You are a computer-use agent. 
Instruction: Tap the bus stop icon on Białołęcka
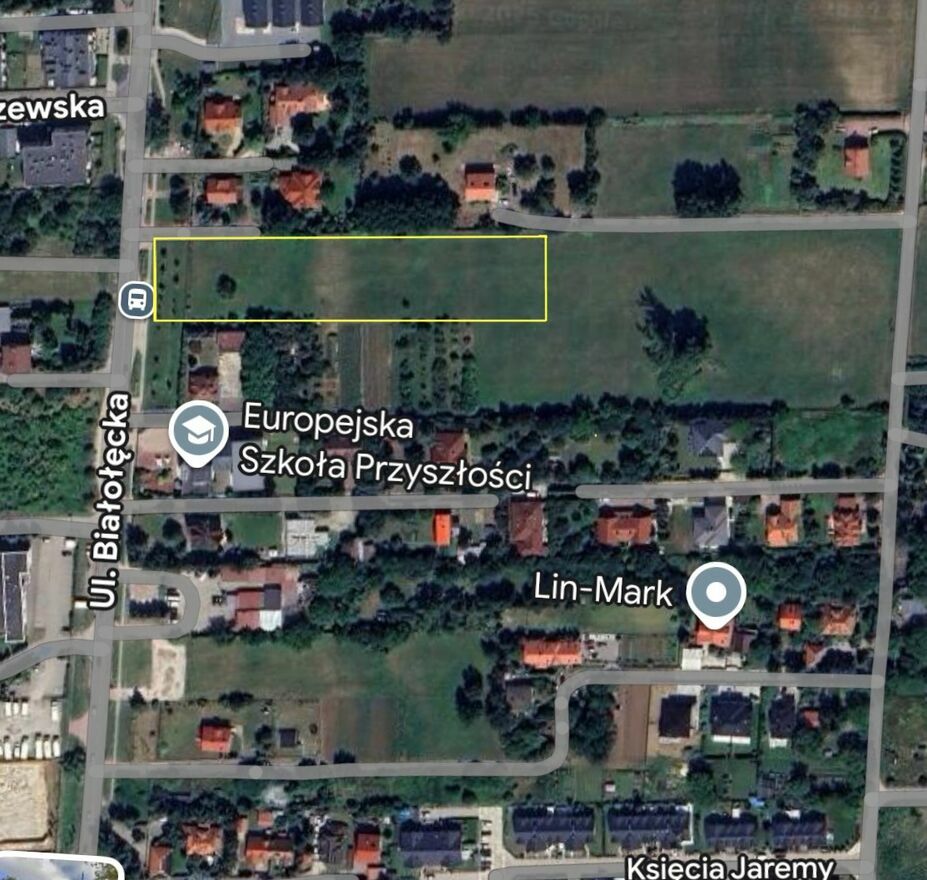tap(137, 299)
